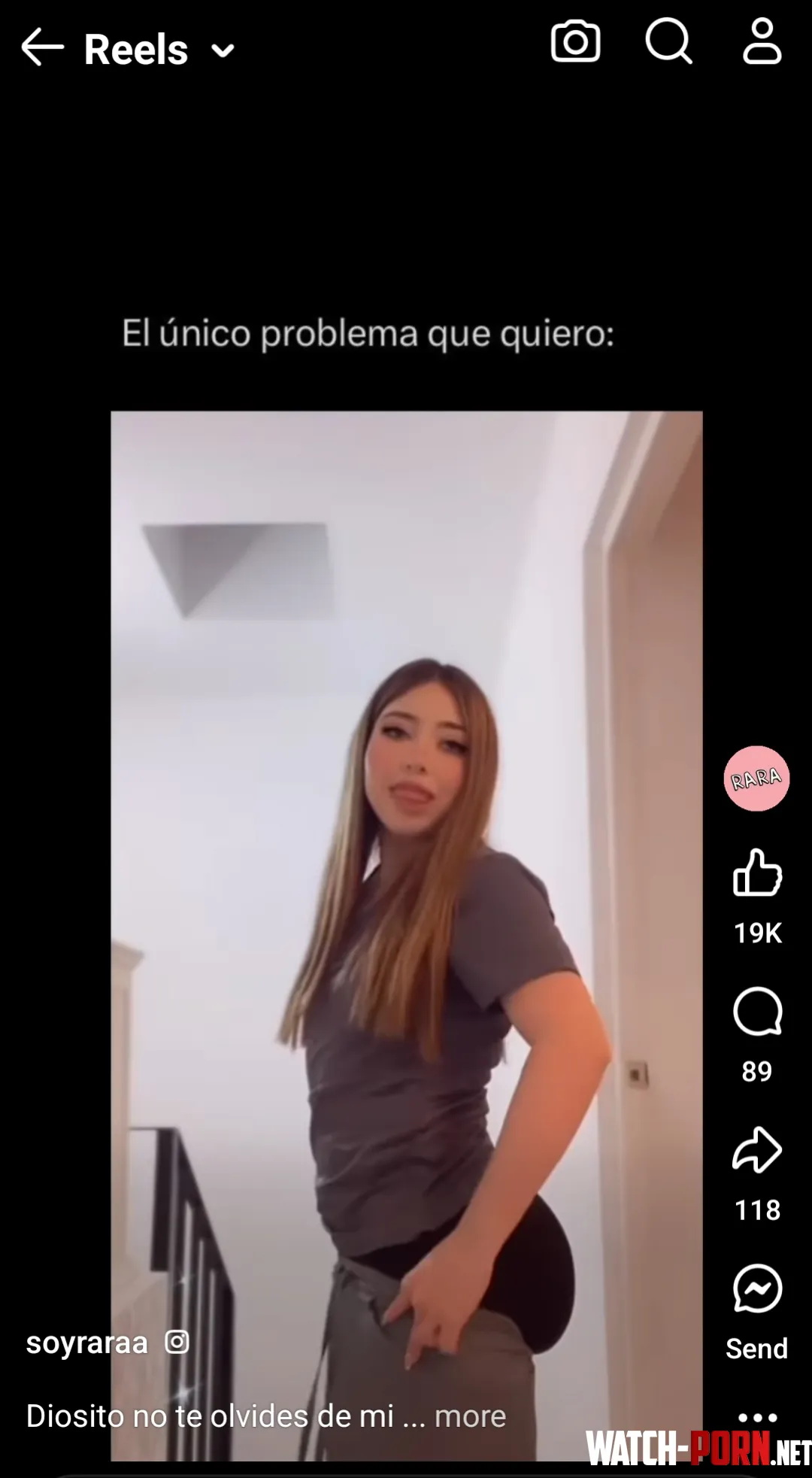
Task: Open the three-dot options menu
Action: (757, 1418)
